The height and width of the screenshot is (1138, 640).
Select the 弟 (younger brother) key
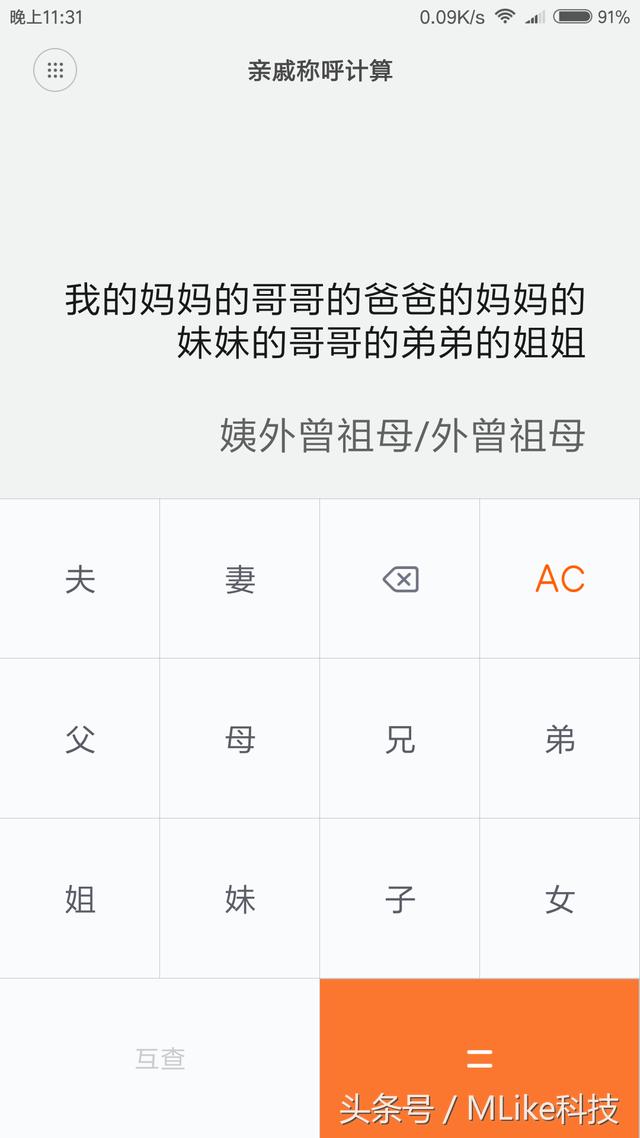pos(560,739)
